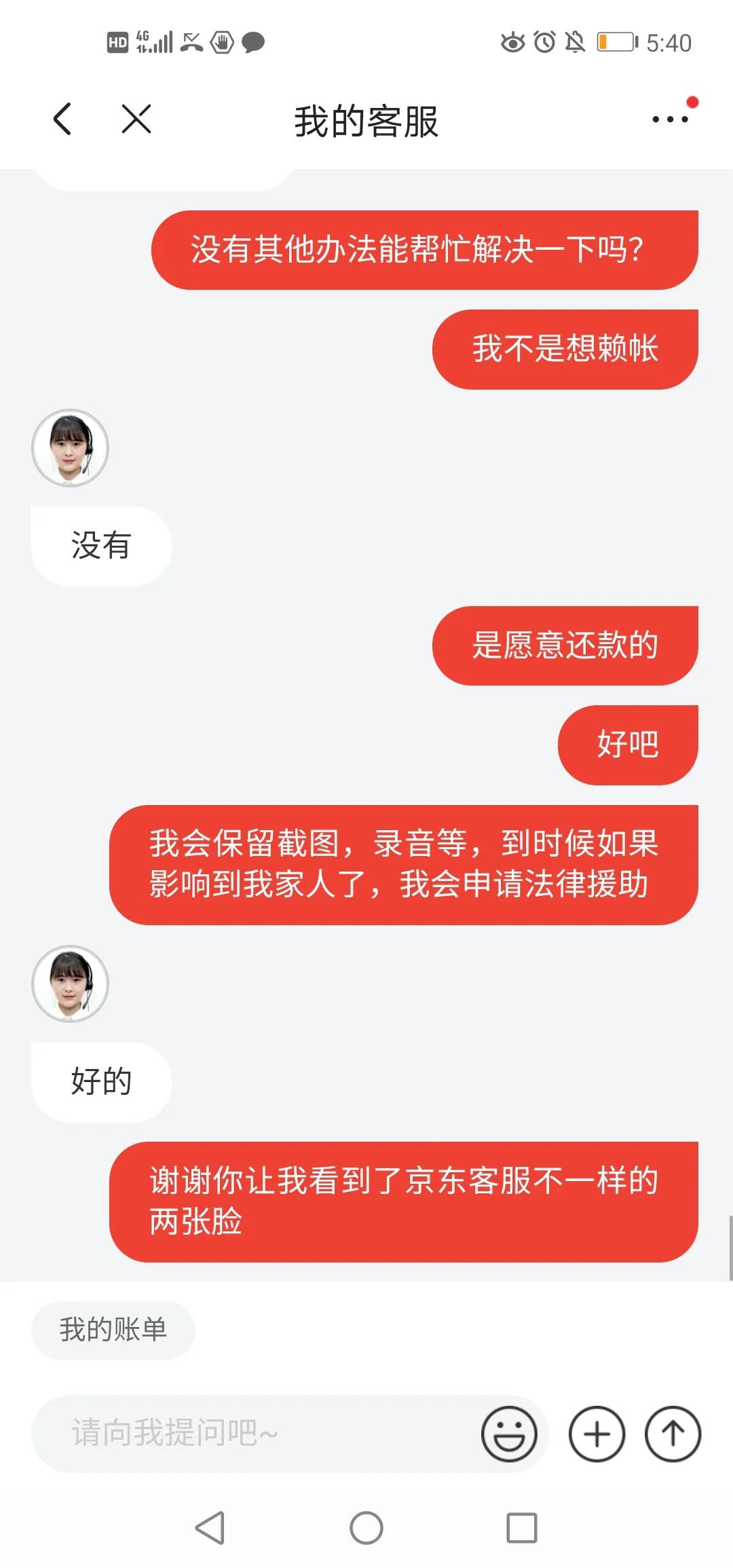Tap the message bubble 我不是想赖帐
The height and width of the screenshot is (1568, 733).
pyautogui.click(x=565, y=348)
